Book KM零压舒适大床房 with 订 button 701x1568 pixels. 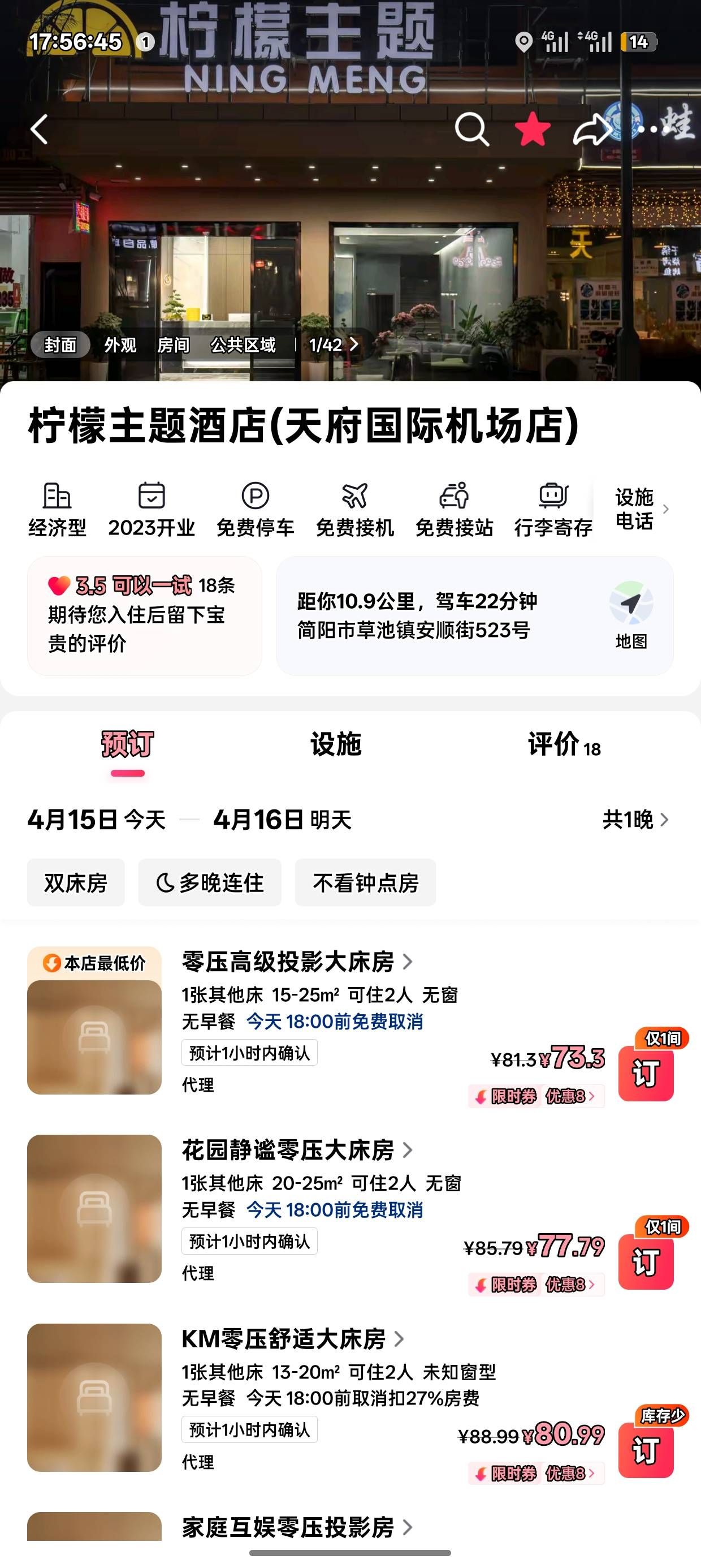[646, 1450]
